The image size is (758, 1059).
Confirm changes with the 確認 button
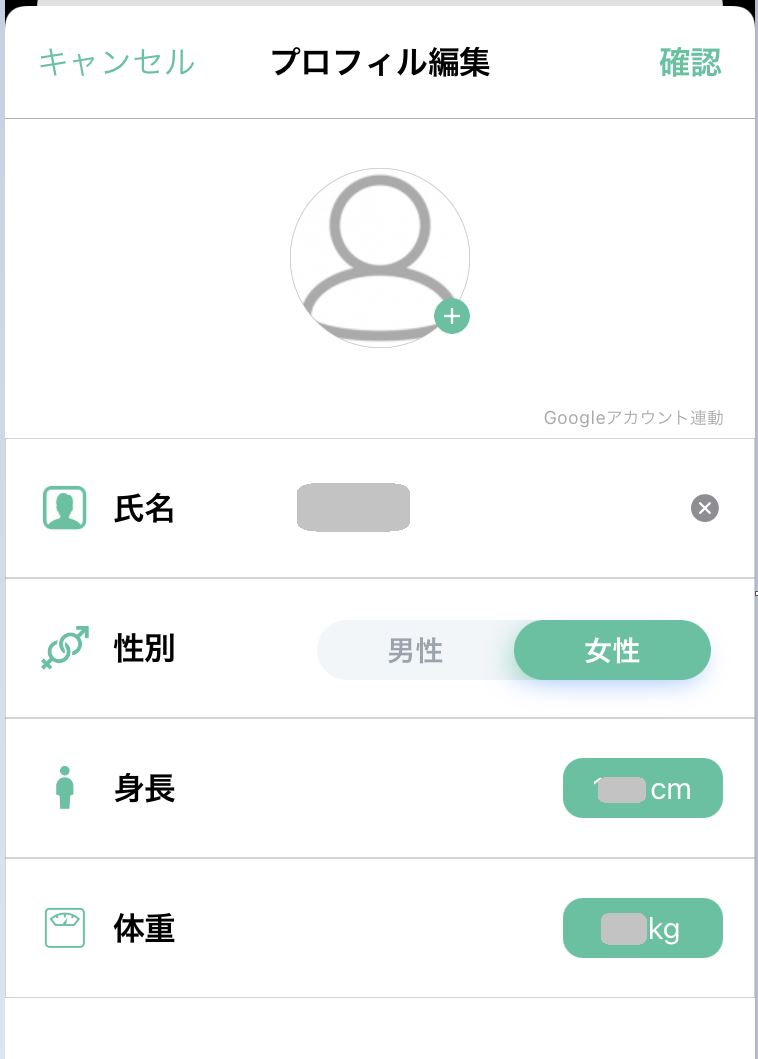690,62
